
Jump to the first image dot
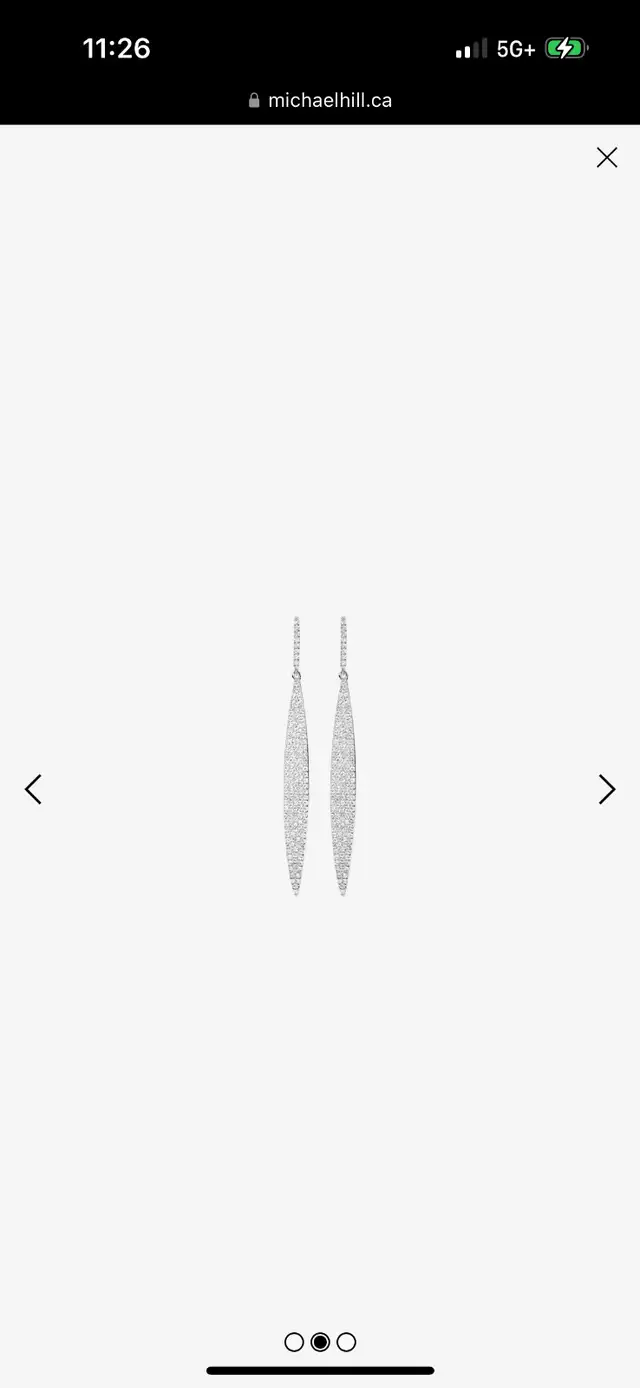pyautogui.click(x=294, y=1342)
